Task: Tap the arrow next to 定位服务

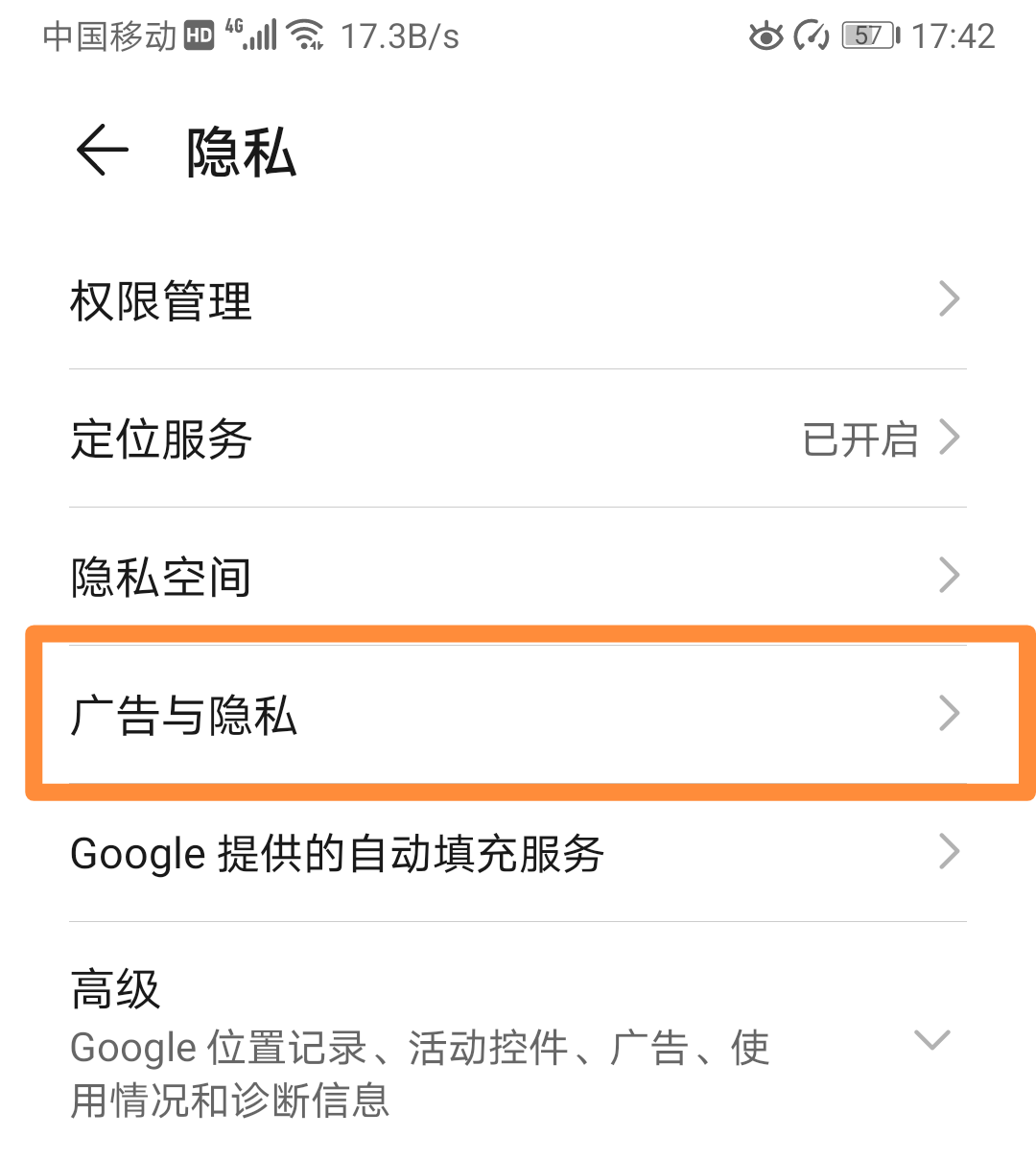Action: (x=951, y=438)
